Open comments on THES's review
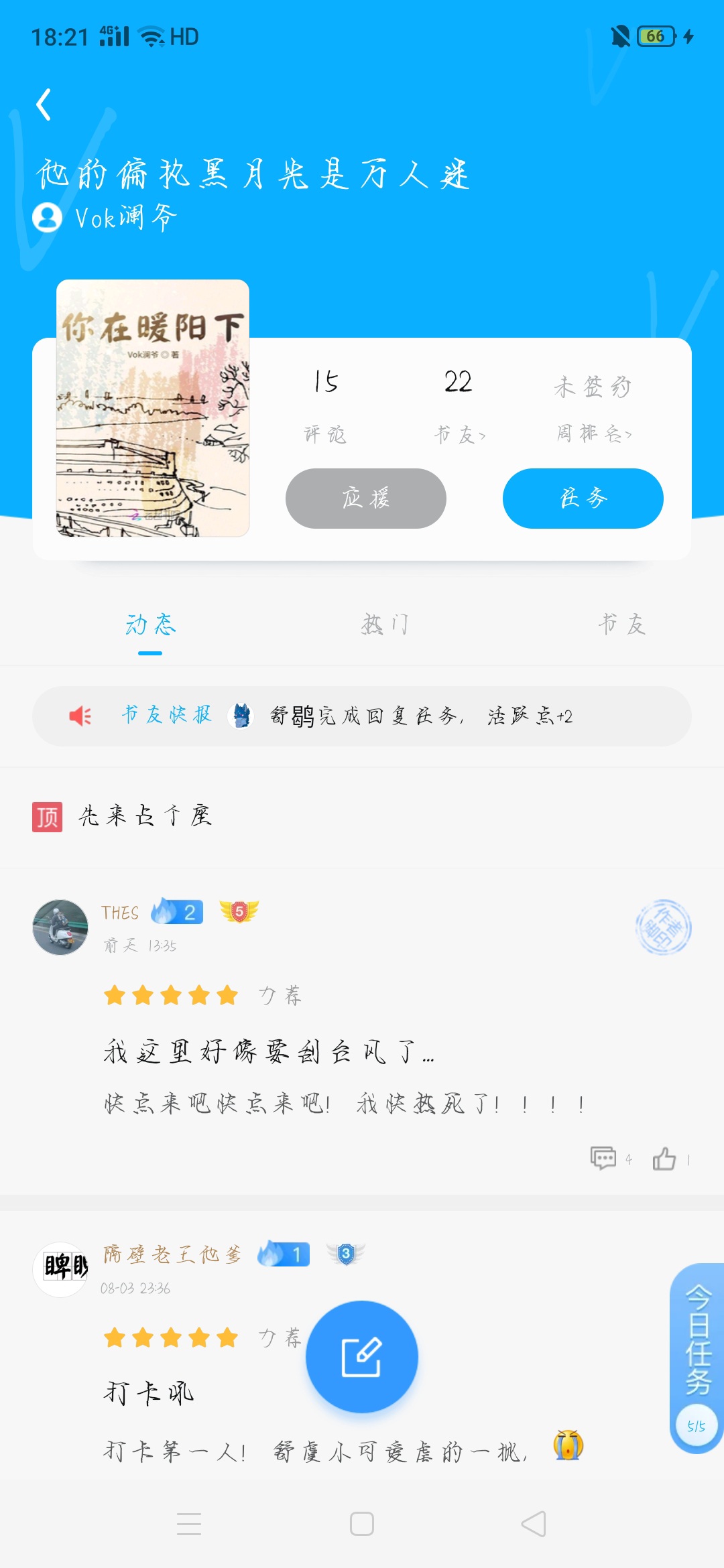Image resolution: width=724 pixels, height=1568 pixels. point(604,1158)
